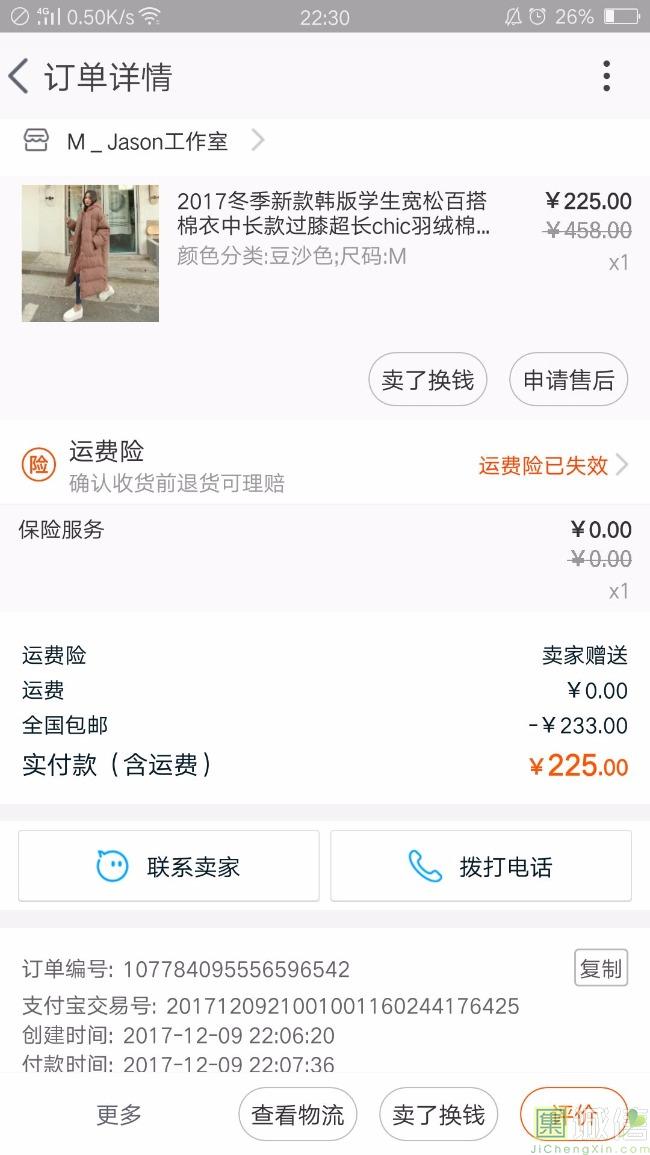The width and height of the screenshot is (650, 1155).
Task: Apply for after-sales with 申请售后
Action: (568, 380)
